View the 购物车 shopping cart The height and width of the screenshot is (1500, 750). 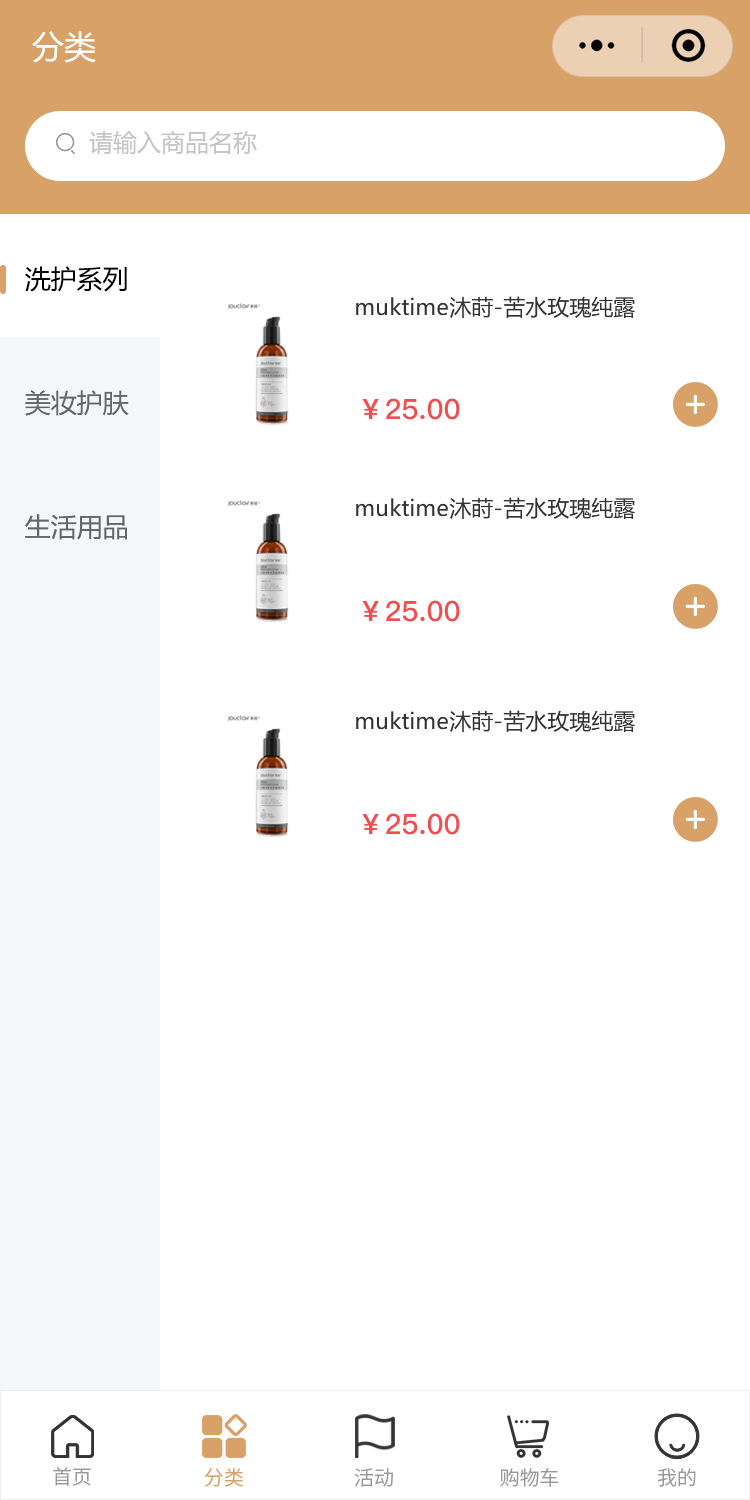[528, 1449]
